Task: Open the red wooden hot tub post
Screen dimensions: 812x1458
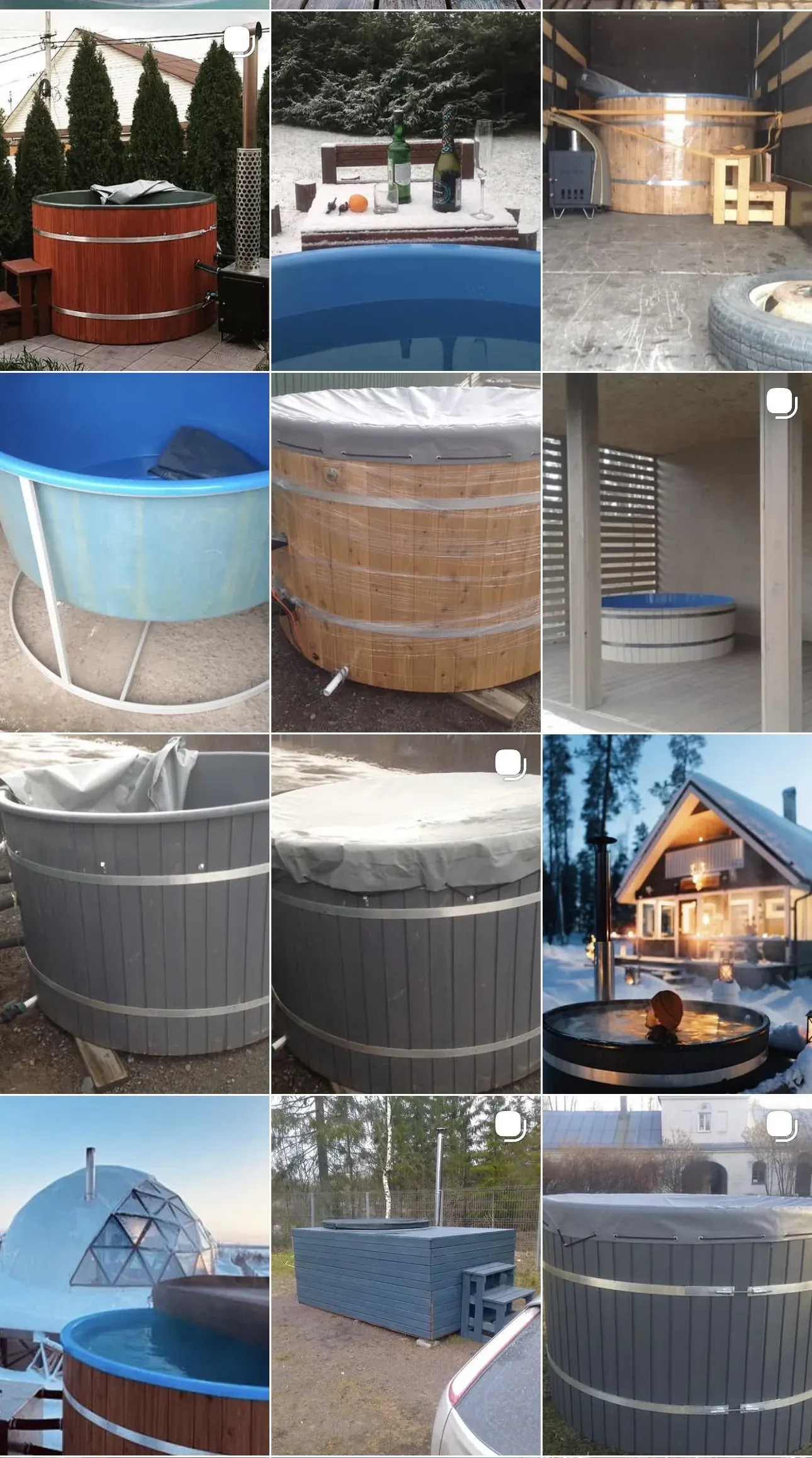Action: coord(135,191)
